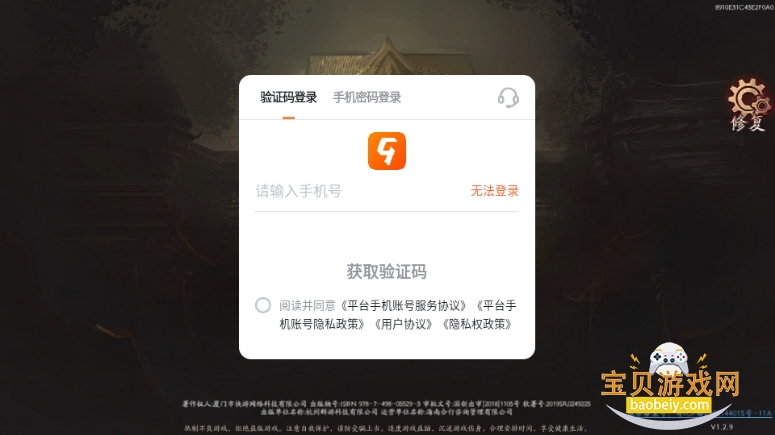Tap the 获取验证码 button
Image resolution: width=775 pixels, height=435 pixels.
click(386, 271)
